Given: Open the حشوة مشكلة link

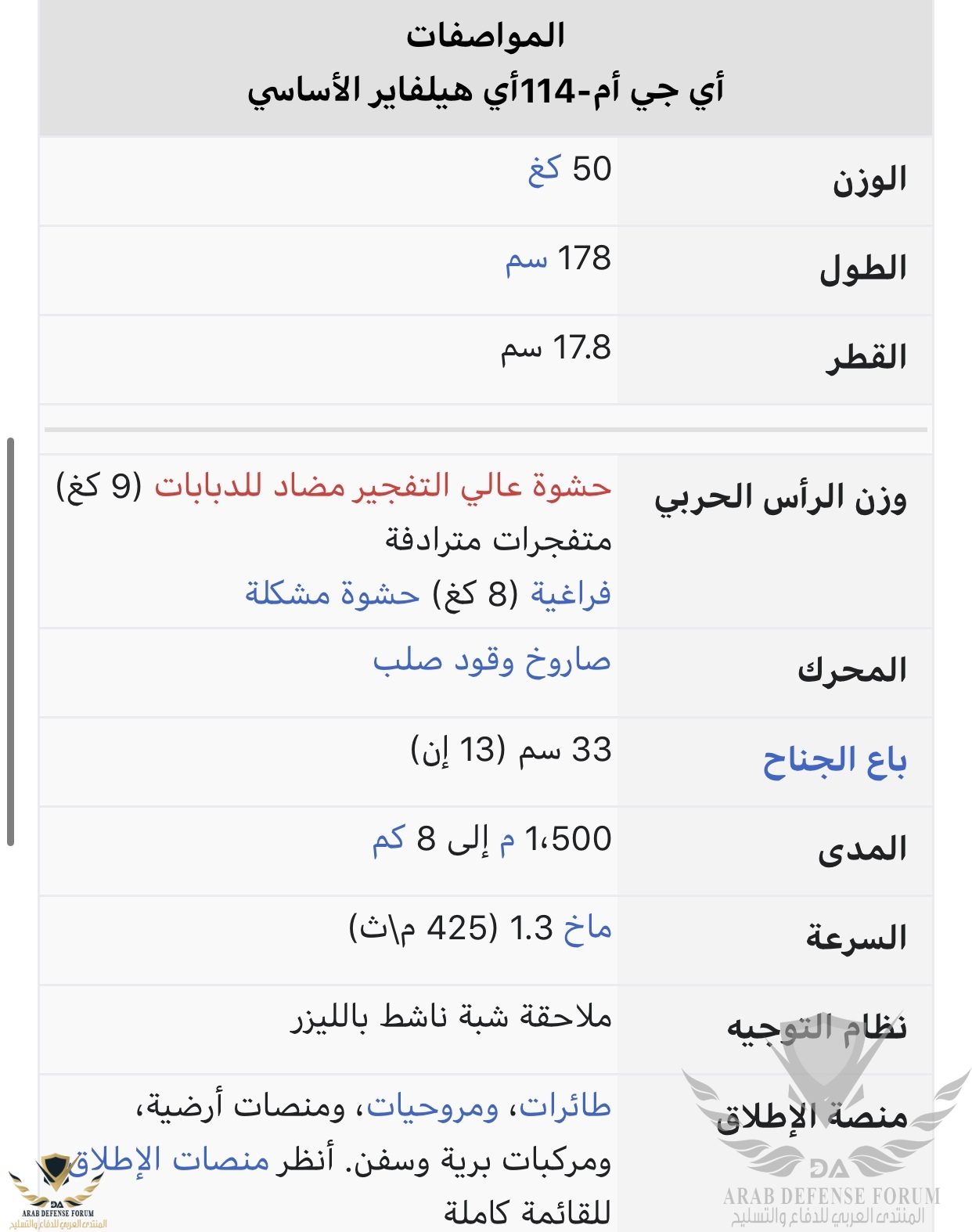Looking at the screenshot, I should click(333, 594).
